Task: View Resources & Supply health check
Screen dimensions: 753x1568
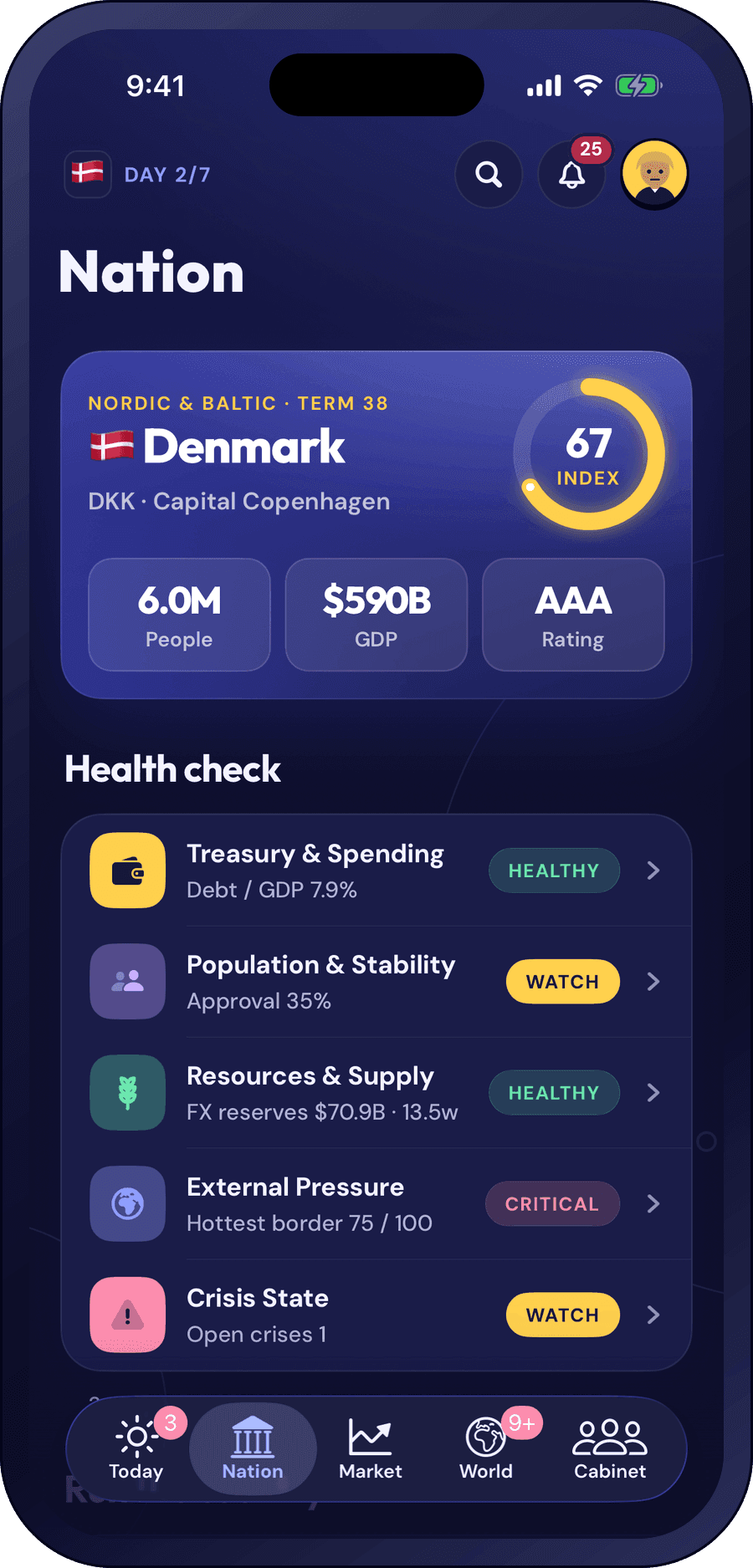Action: tap(376, 1093)
